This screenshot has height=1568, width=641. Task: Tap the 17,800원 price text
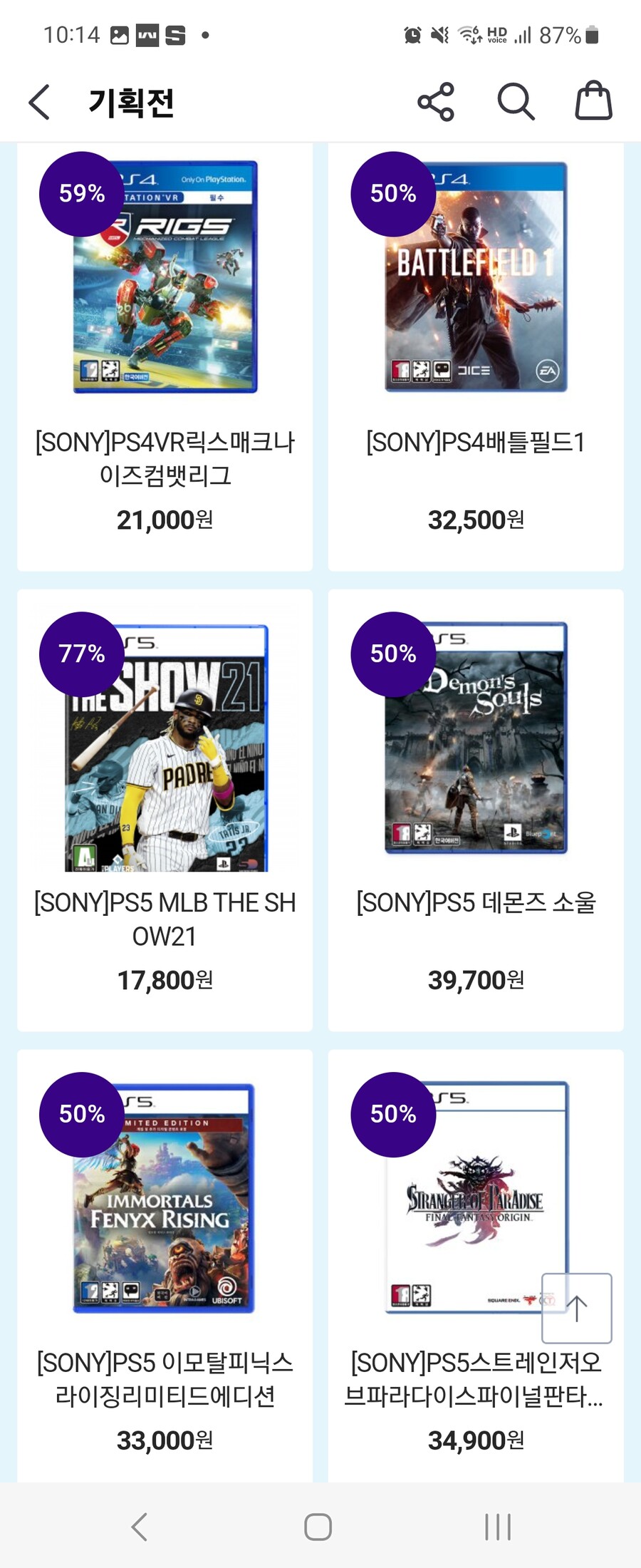[x=165, y=980]
